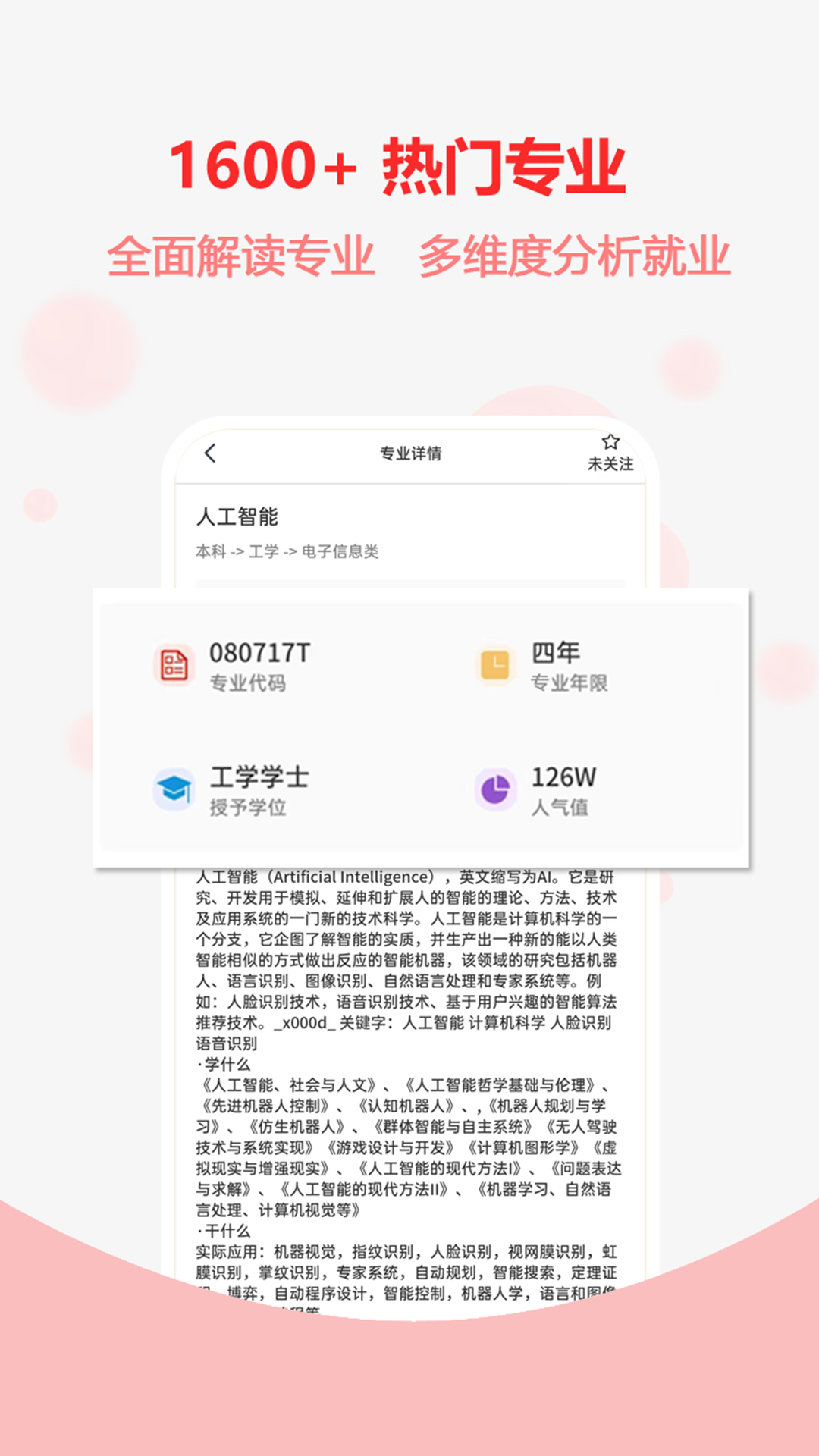Tap the 四年 duration icon block
Screen dimensions: 819x1456
click(546, 666)
